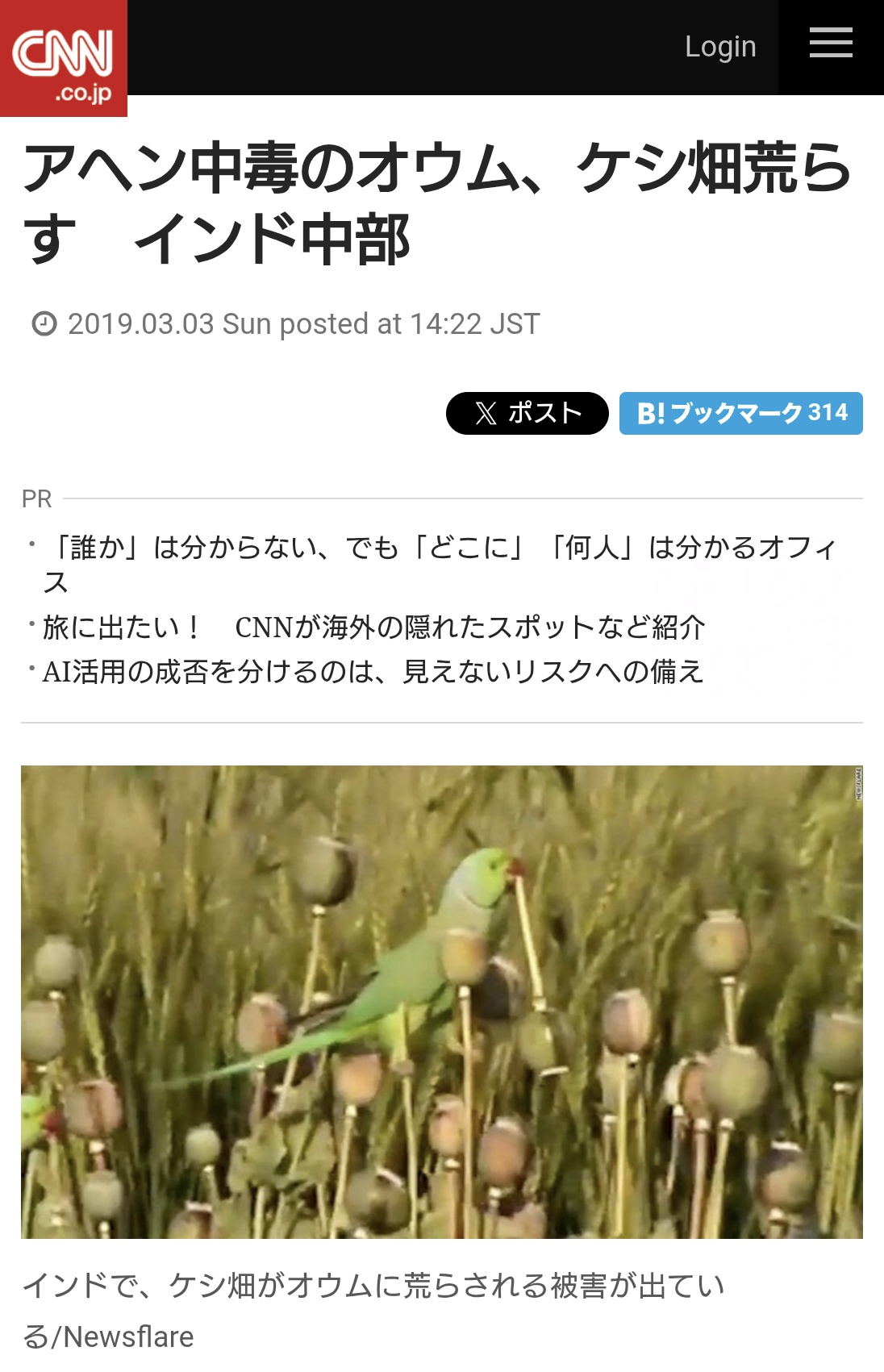Viewport: 884px width, 1372px height.
Task: Tap the Login link
Action: tap(720, 47)
